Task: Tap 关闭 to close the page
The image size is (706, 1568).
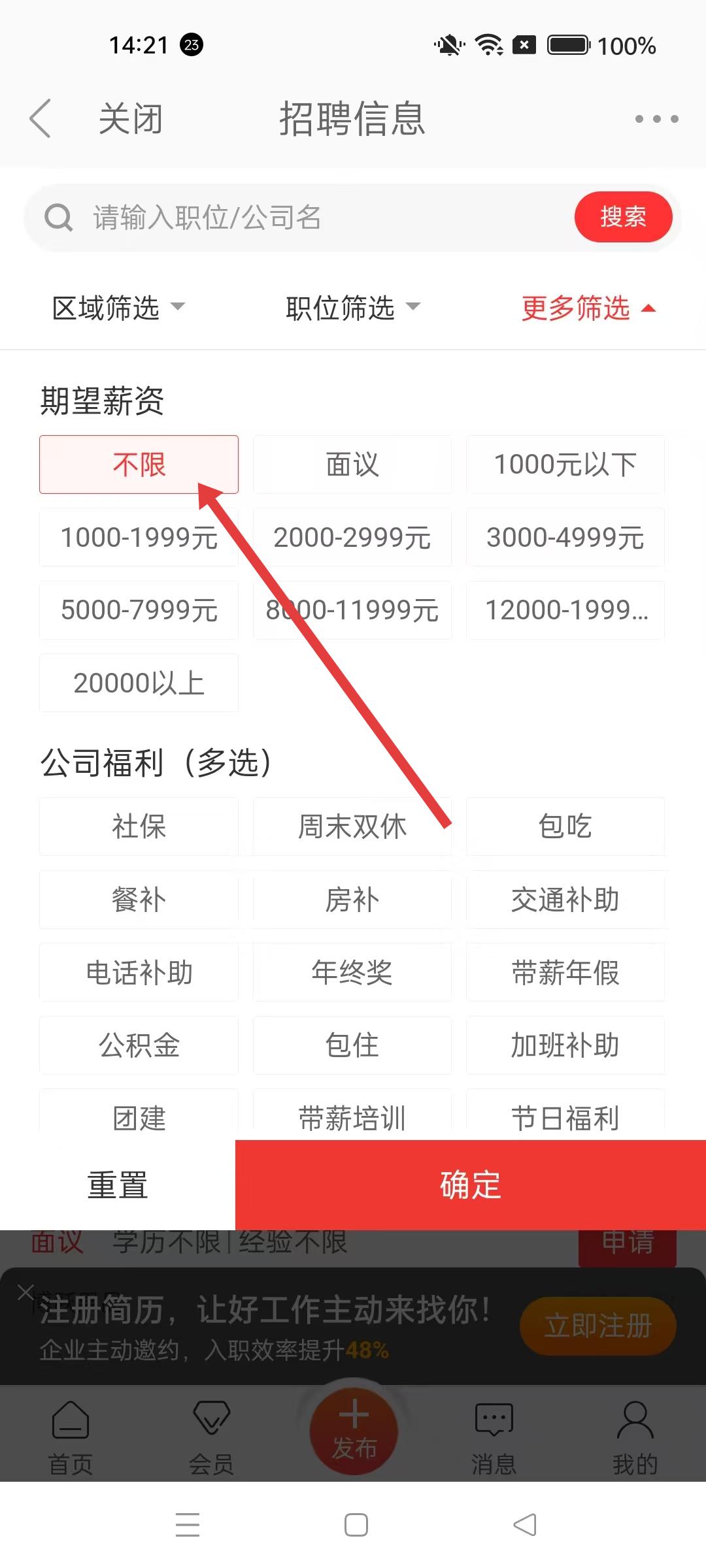Action: pos(130,119)
